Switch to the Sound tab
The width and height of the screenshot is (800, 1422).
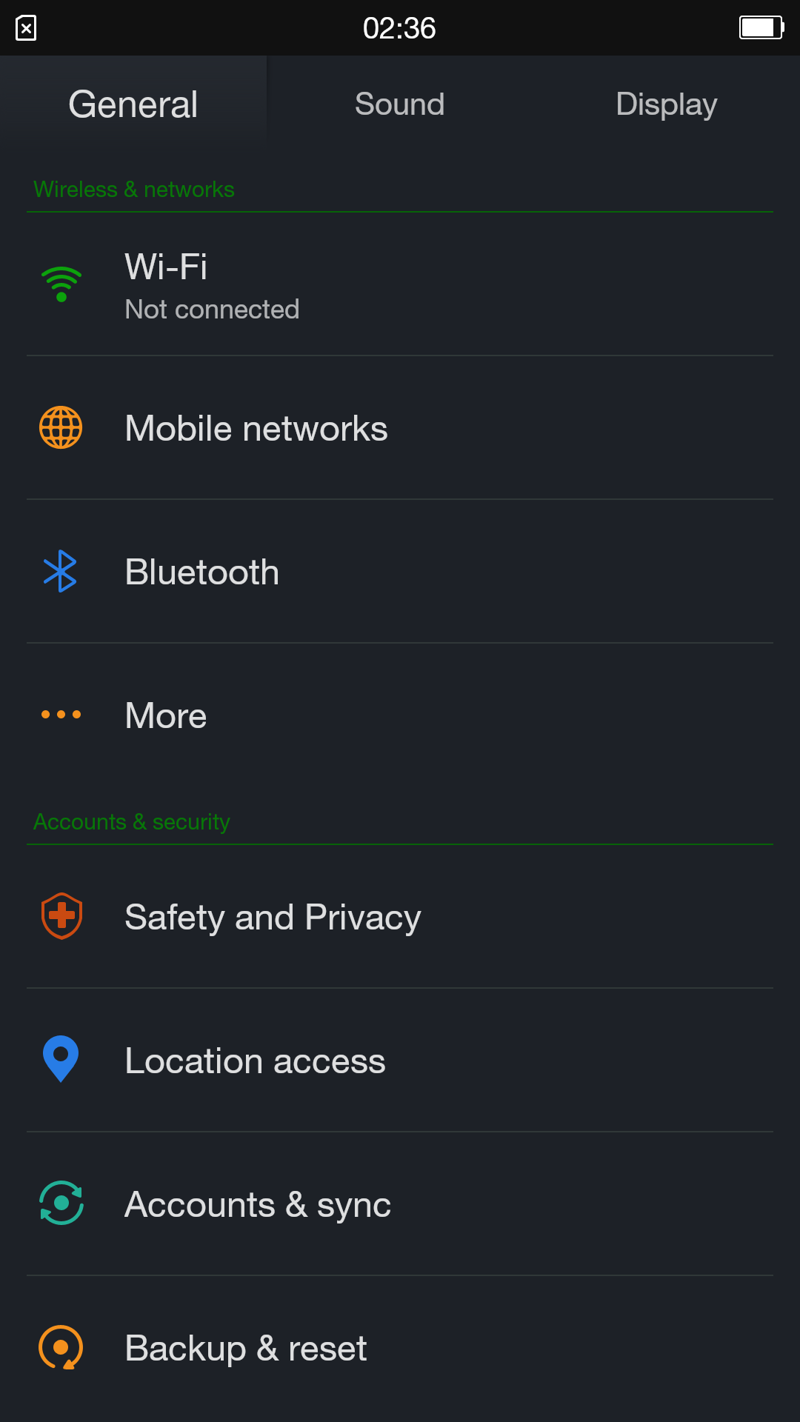pyautogui.click(x=400, y=104)
